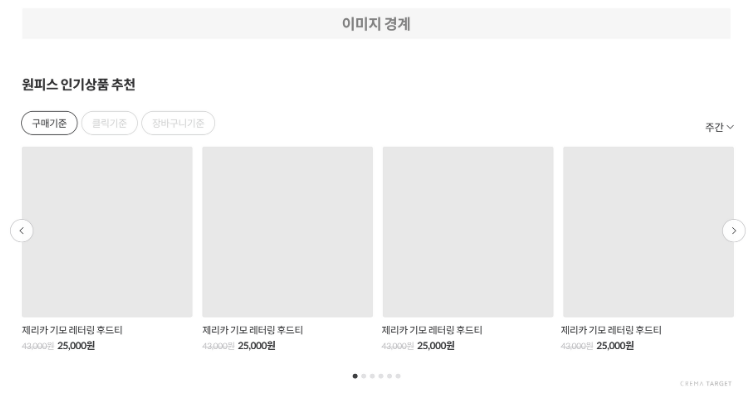Screen dimensions: 755x402
Task: Show next products with right arrow
Action: [x=733, y=231]
